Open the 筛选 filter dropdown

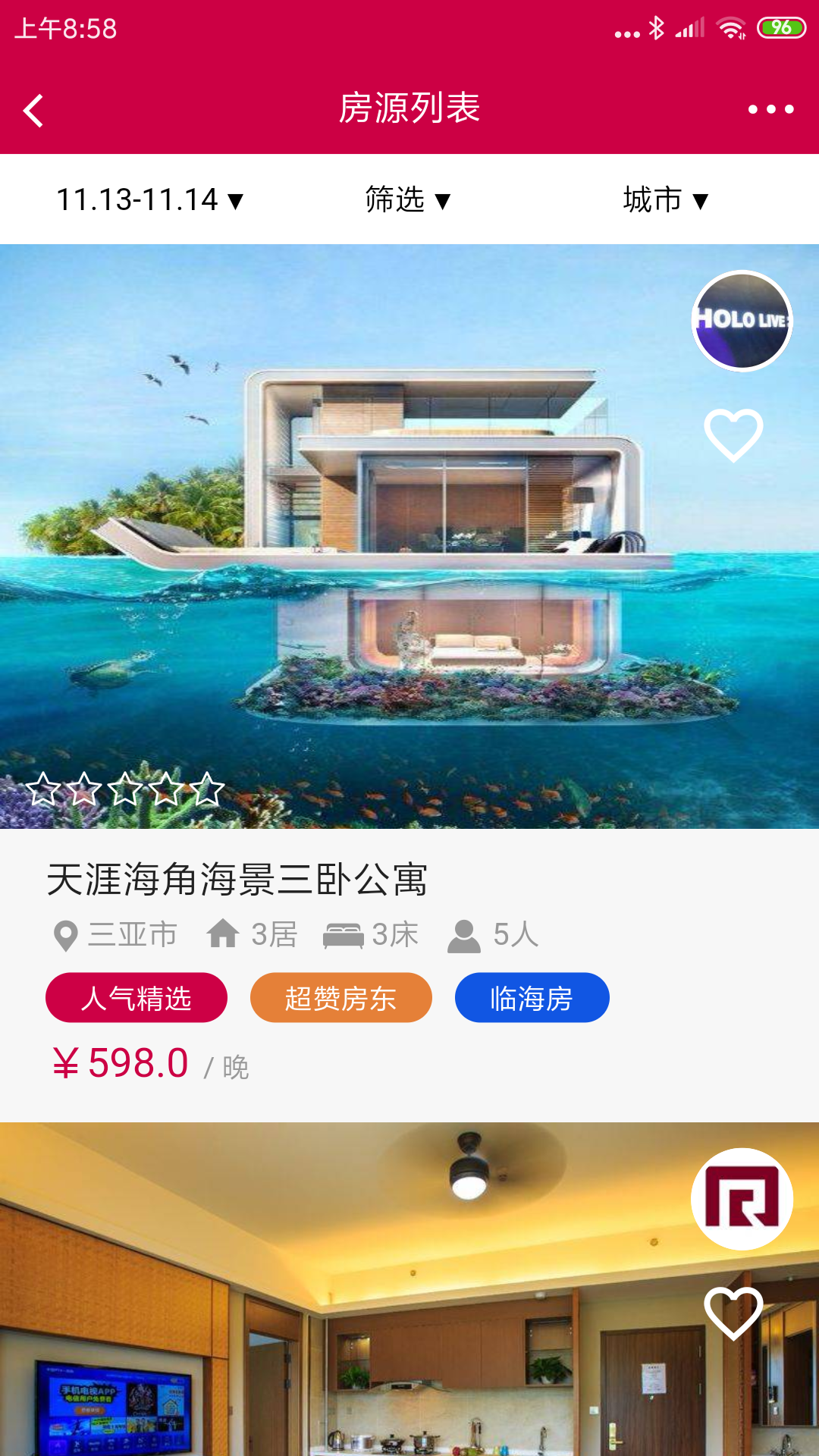(x=408, y=199)
